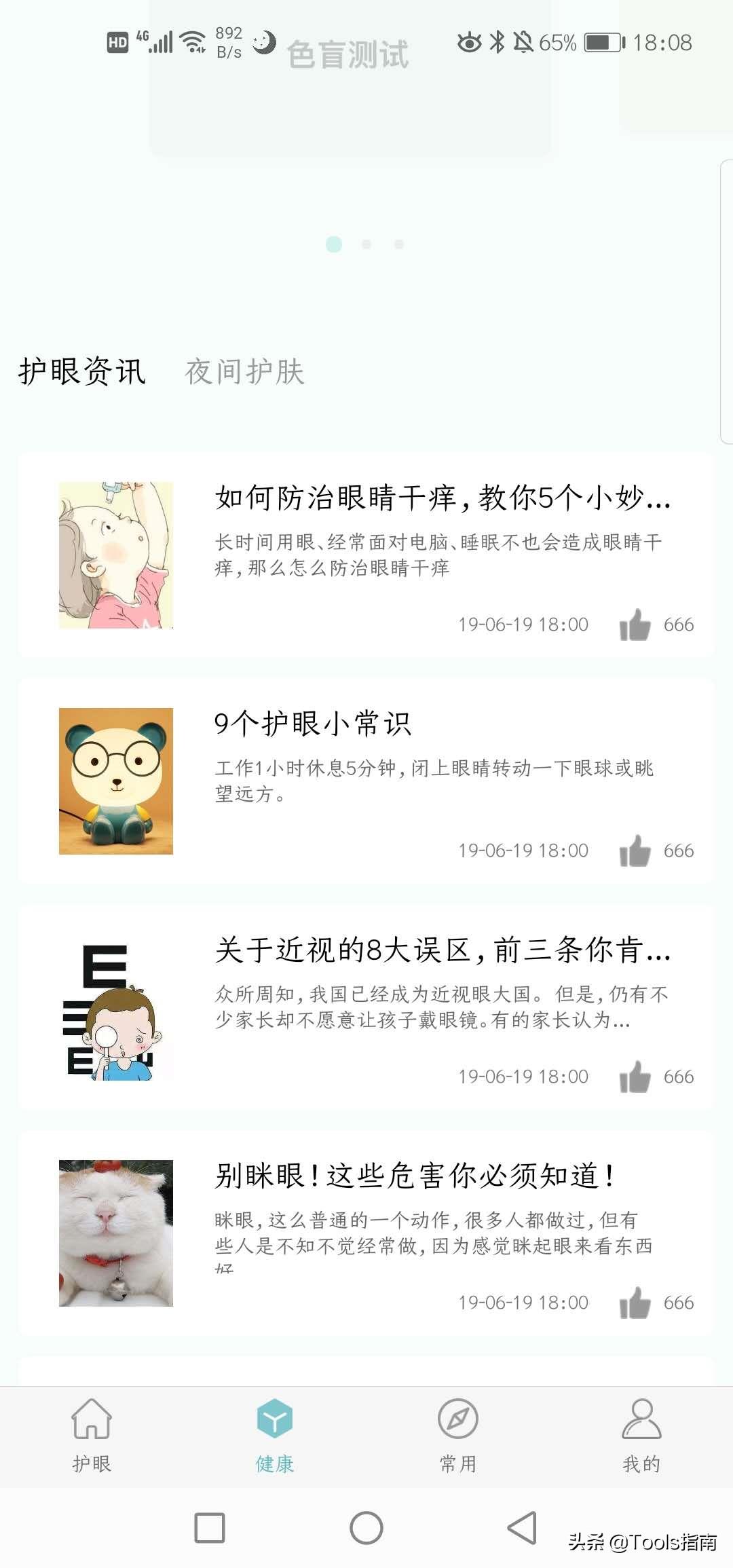This screenshot has height=1568, width=733.
Task: Open the article 如何防治眼睛干痒
Action: (442, 498)
